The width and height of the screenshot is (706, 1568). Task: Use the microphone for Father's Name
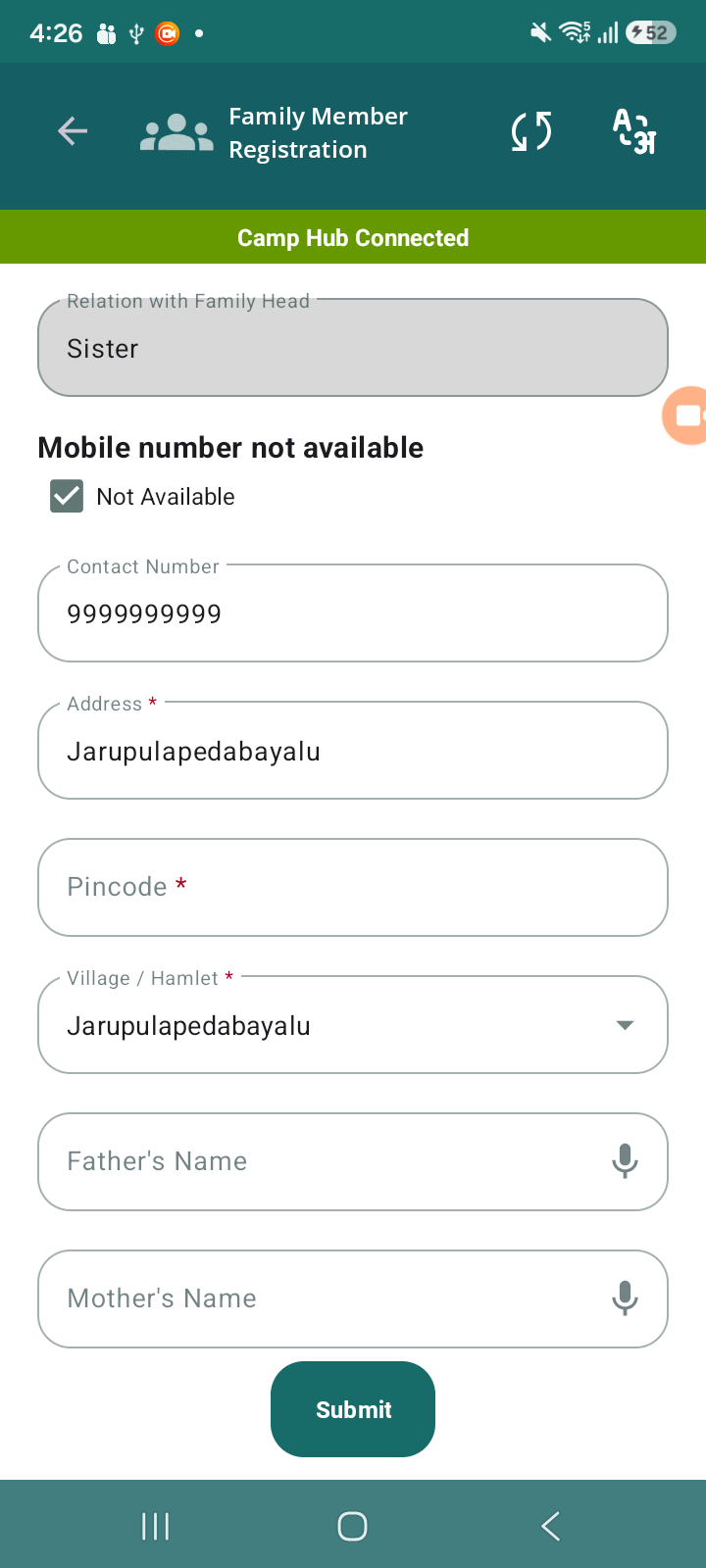(625, 1161)
